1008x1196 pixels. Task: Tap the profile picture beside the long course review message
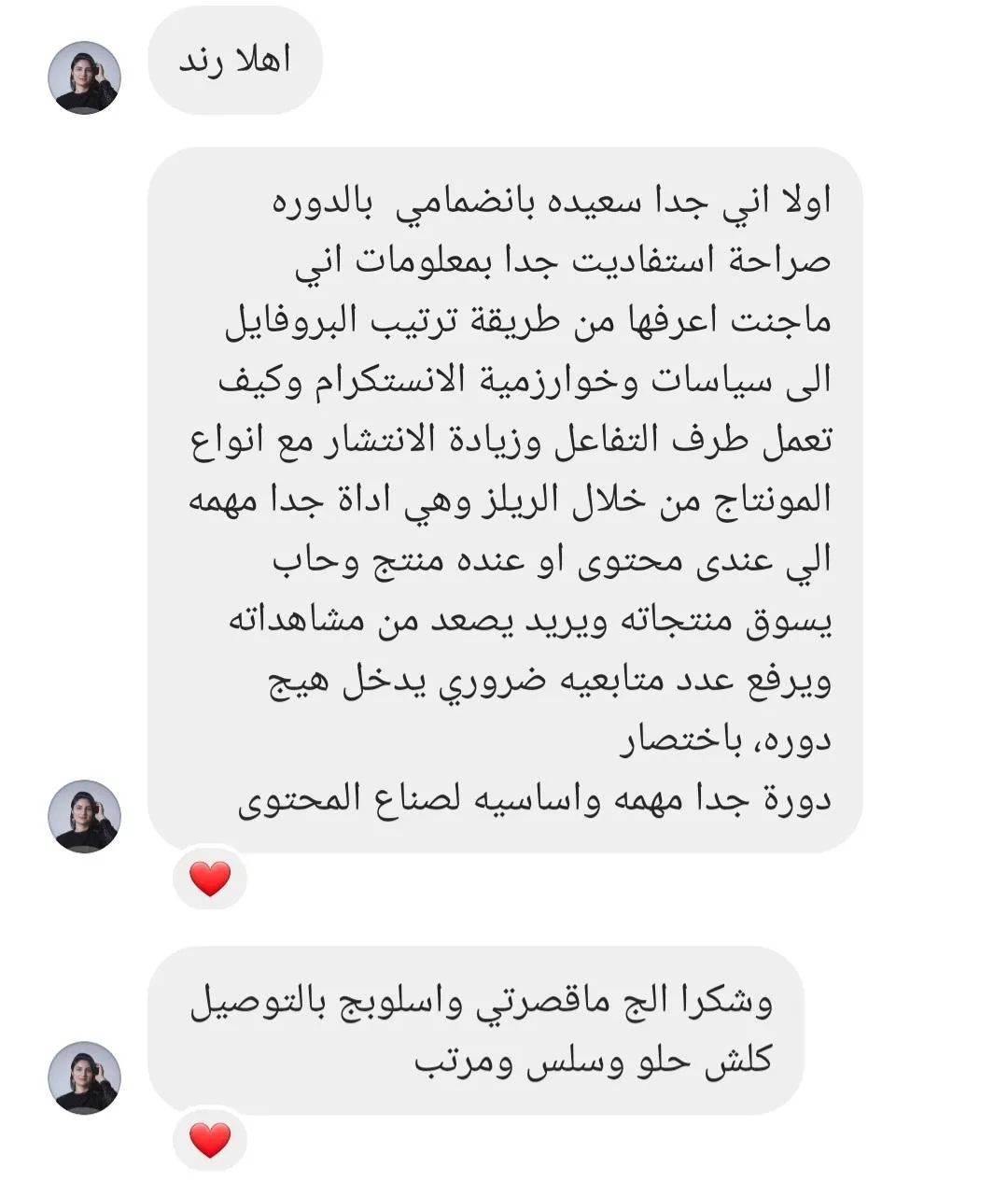pos(85,816)
